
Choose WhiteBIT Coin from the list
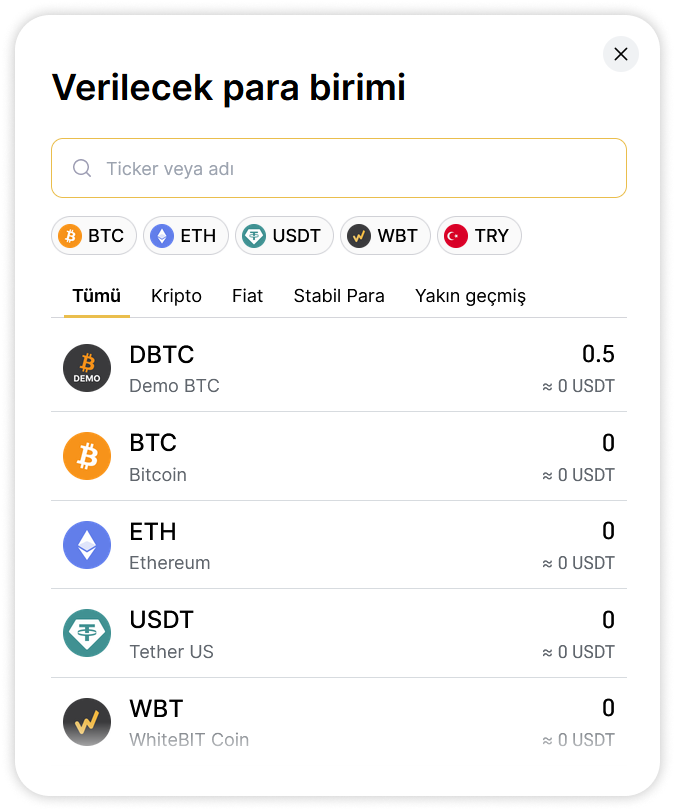click(x=339, y=722)
